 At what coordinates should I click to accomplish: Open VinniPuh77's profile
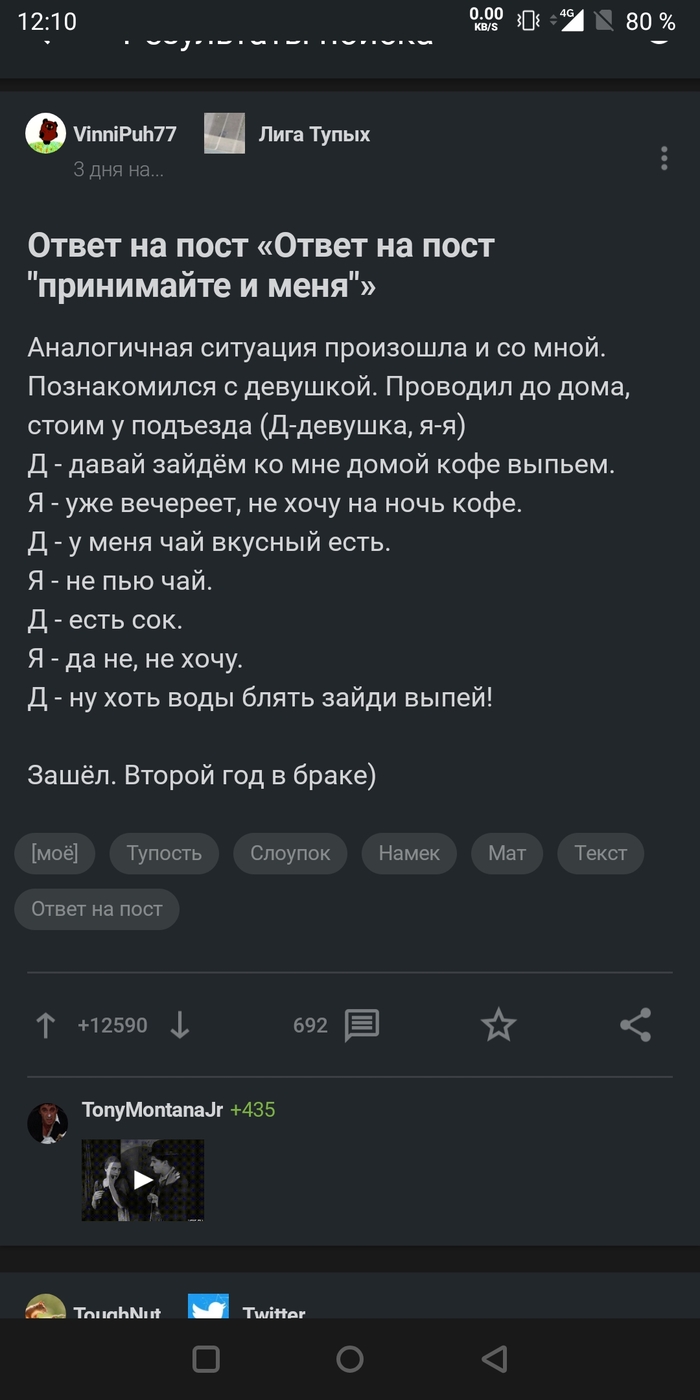point(124,134)
